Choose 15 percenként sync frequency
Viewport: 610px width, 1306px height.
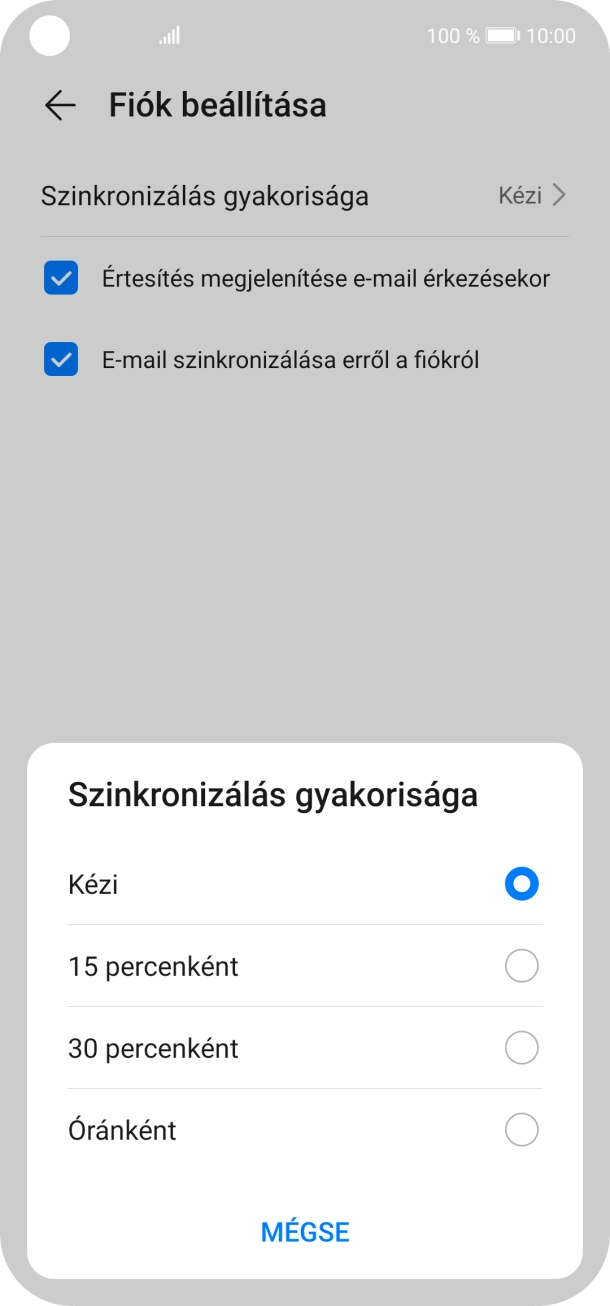[x=521, y=966]
